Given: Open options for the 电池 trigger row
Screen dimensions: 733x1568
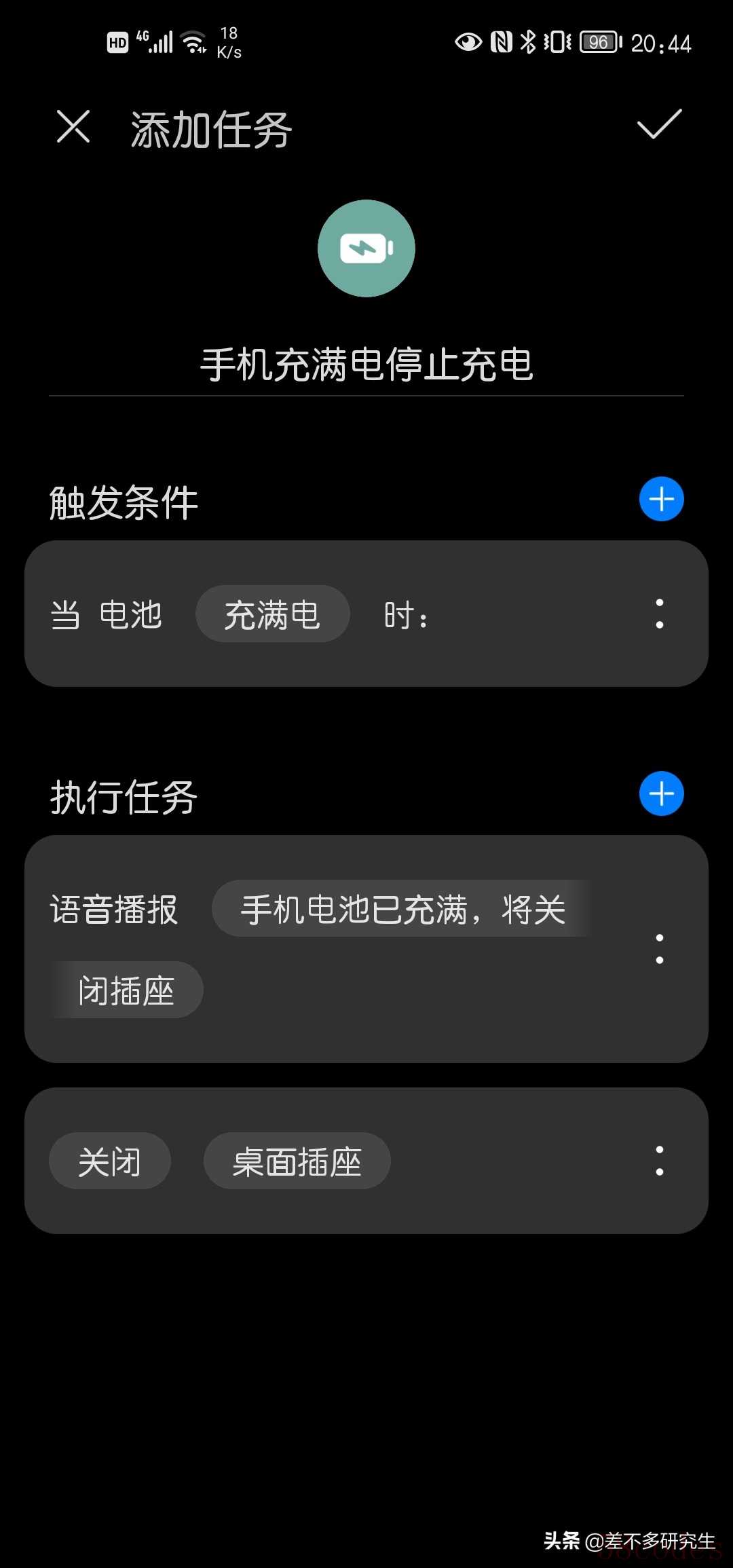Looking at the screenshot, I should pos(660,614).
